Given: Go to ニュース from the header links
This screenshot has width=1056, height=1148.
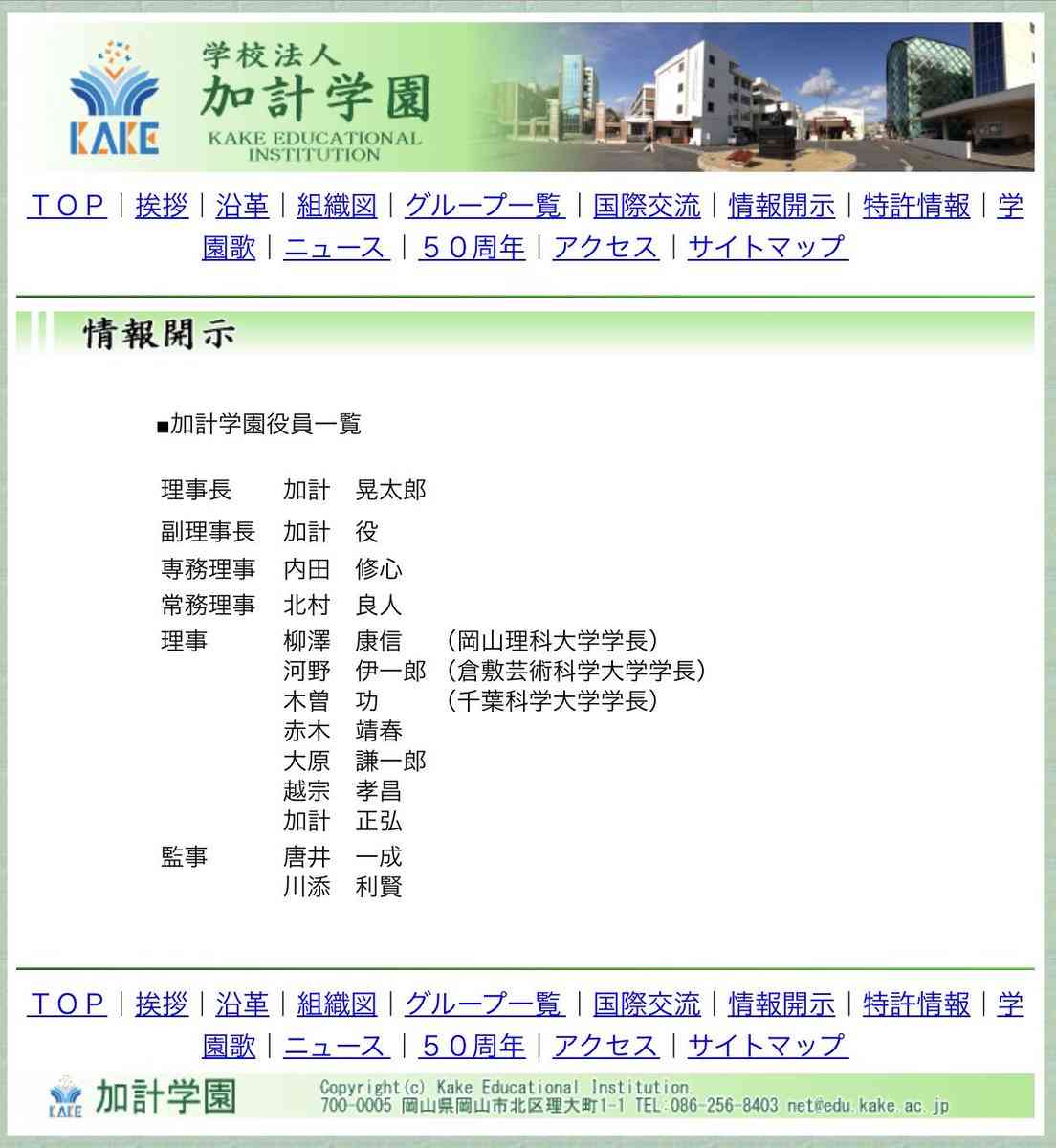Looking at the screenshot, I should tap(337, 248).
